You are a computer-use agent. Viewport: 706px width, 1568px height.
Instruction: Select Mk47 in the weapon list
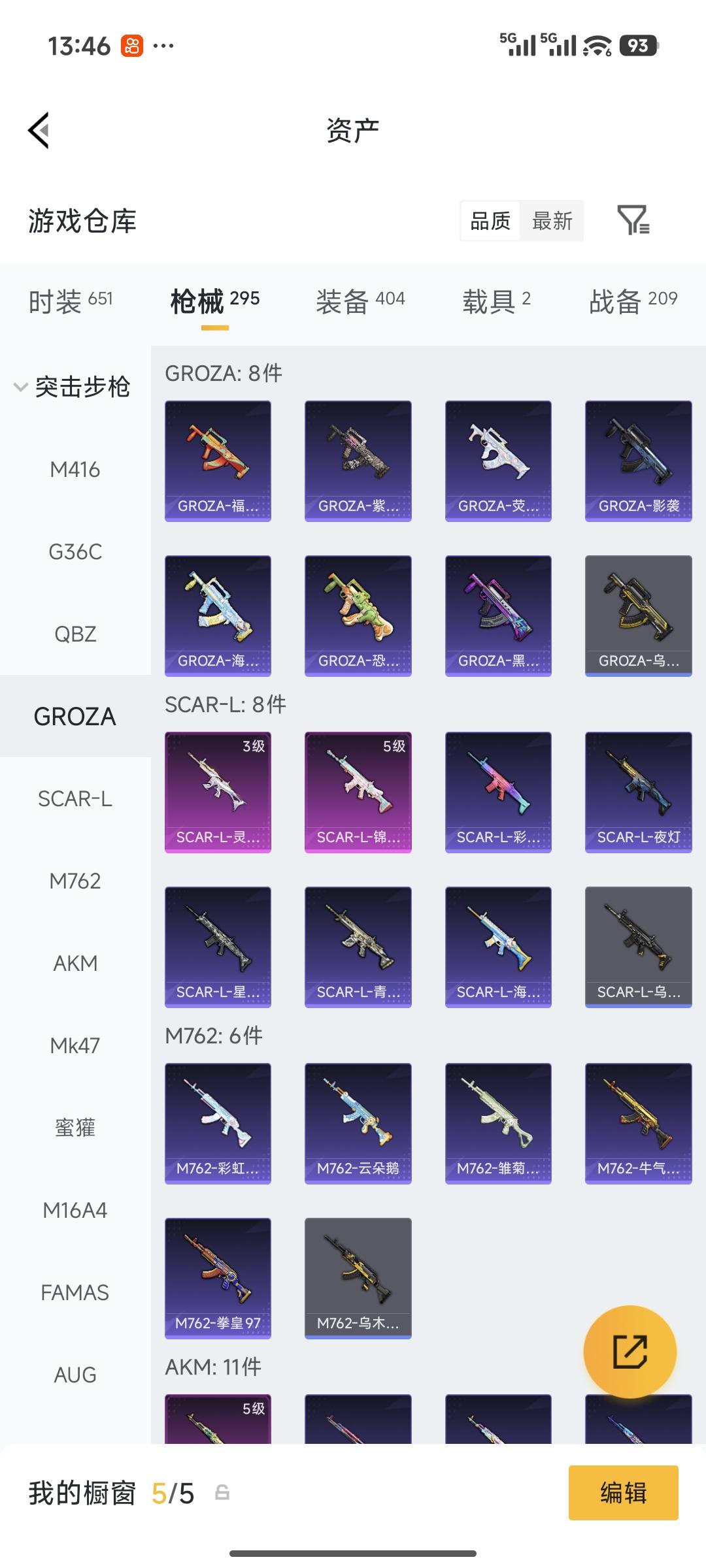[75, 1045]
